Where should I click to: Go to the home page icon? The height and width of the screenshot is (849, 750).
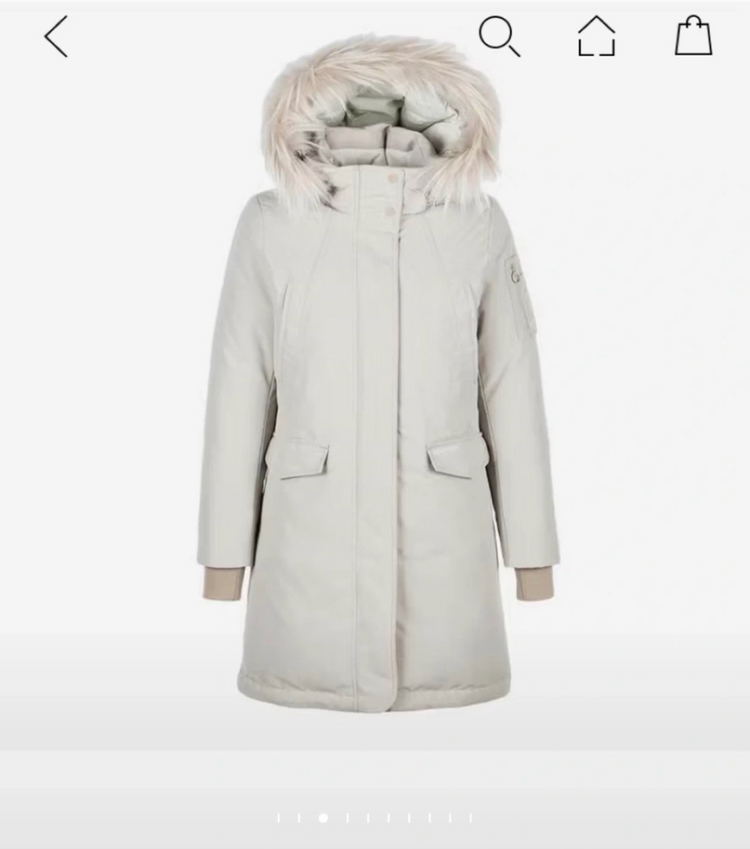click(596, 37)
